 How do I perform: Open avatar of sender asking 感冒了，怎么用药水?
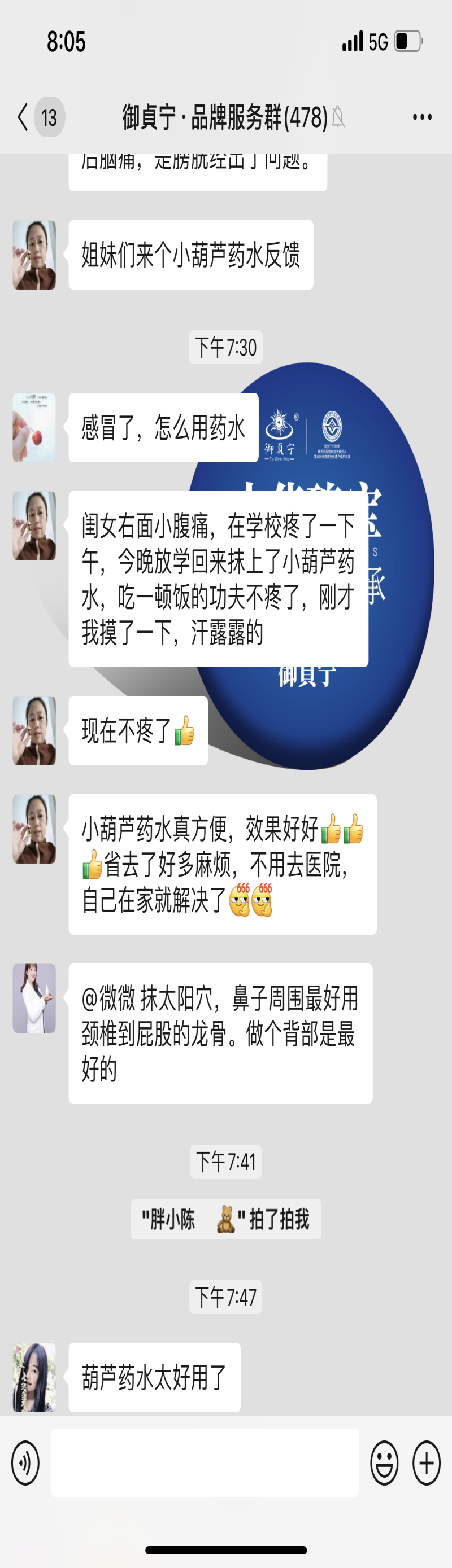point(34,427)
